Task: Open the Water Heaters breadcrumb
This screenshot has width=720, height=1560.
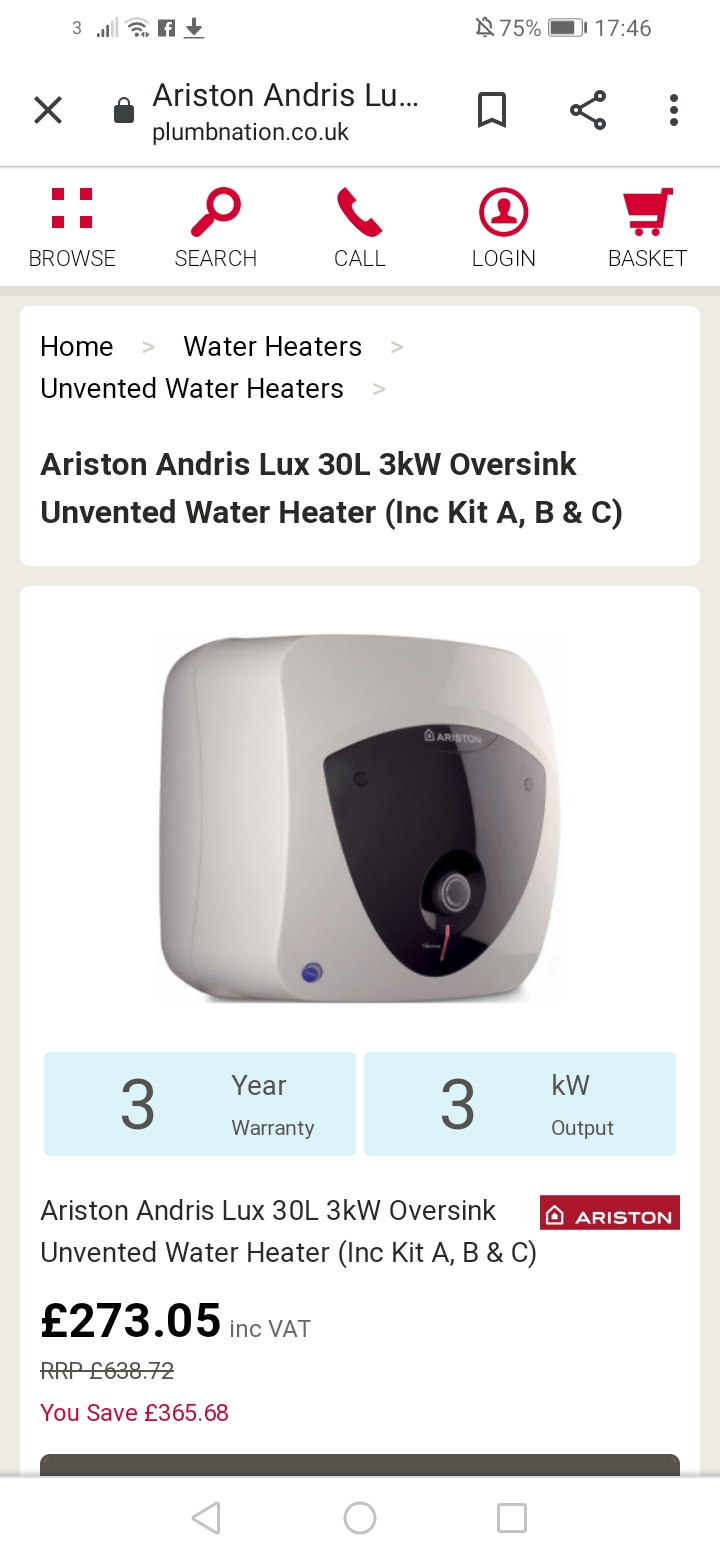Action: tap(272, 347)
